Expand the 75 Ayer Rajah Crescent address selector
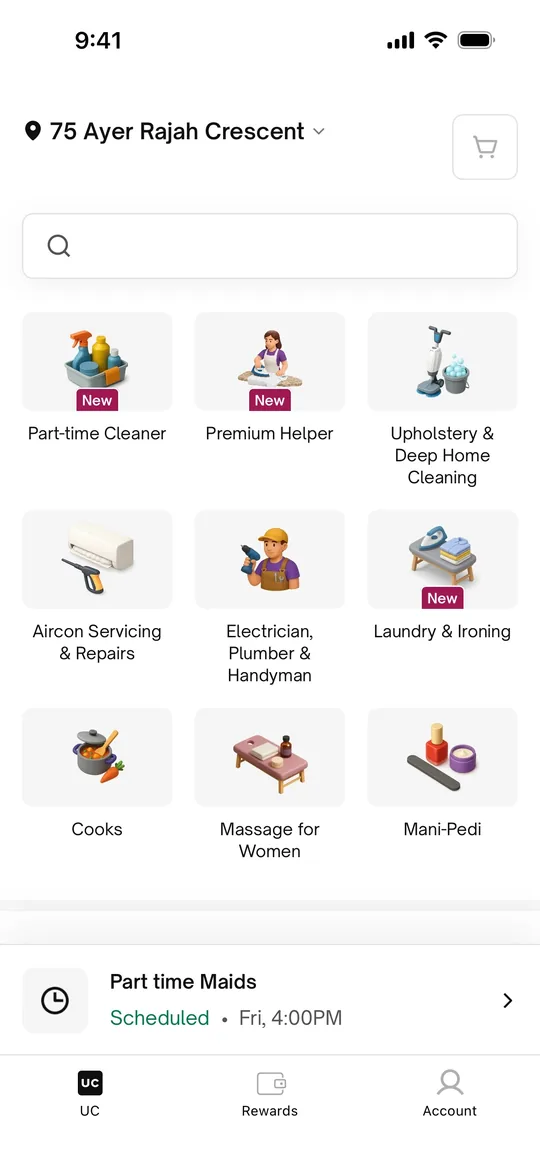540x1171 pixels. pyautogui.click(x=175, y=131)
